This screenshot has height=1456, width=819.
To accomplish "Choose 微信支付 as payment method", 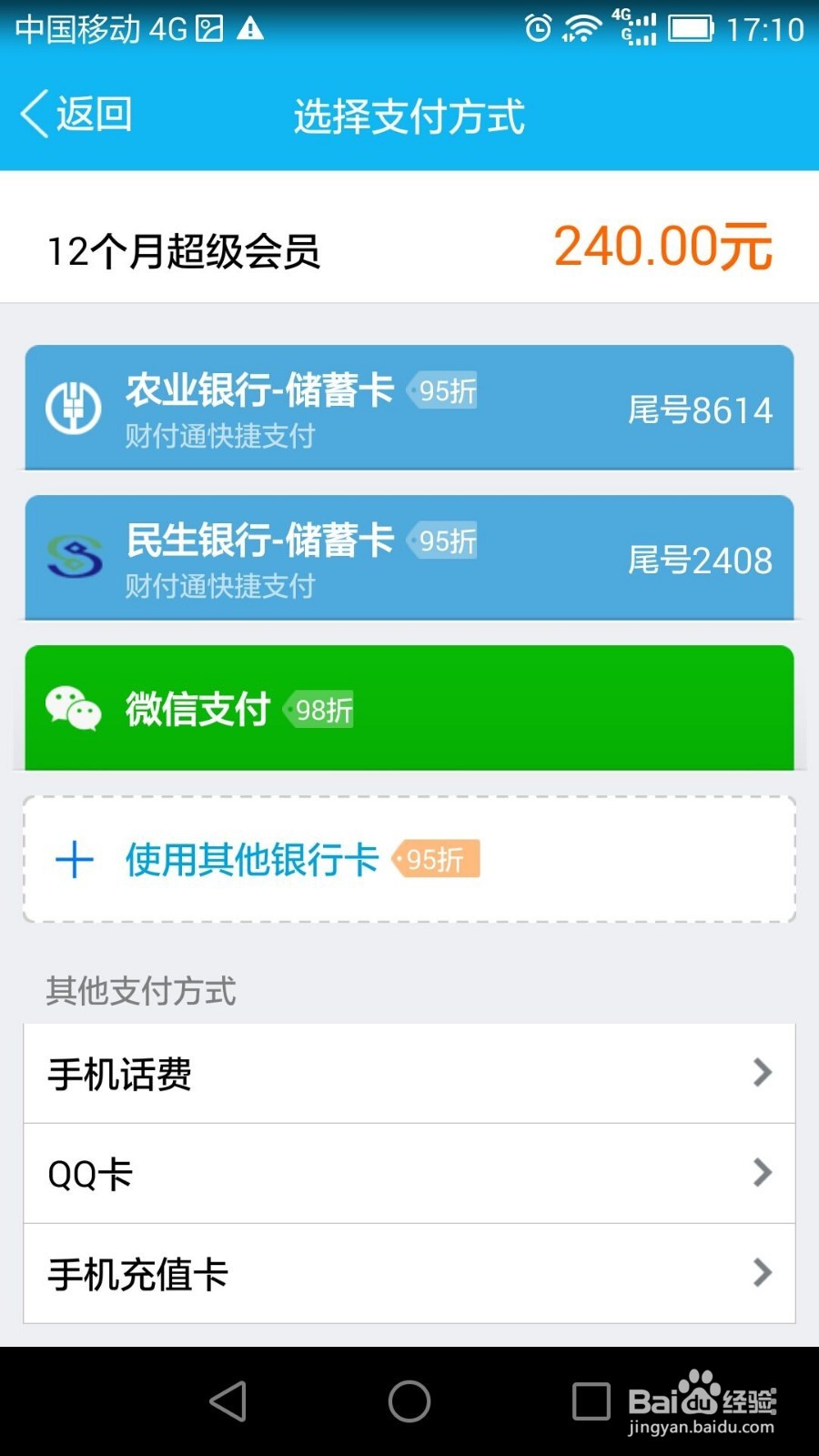I will [x=409, y=708].
